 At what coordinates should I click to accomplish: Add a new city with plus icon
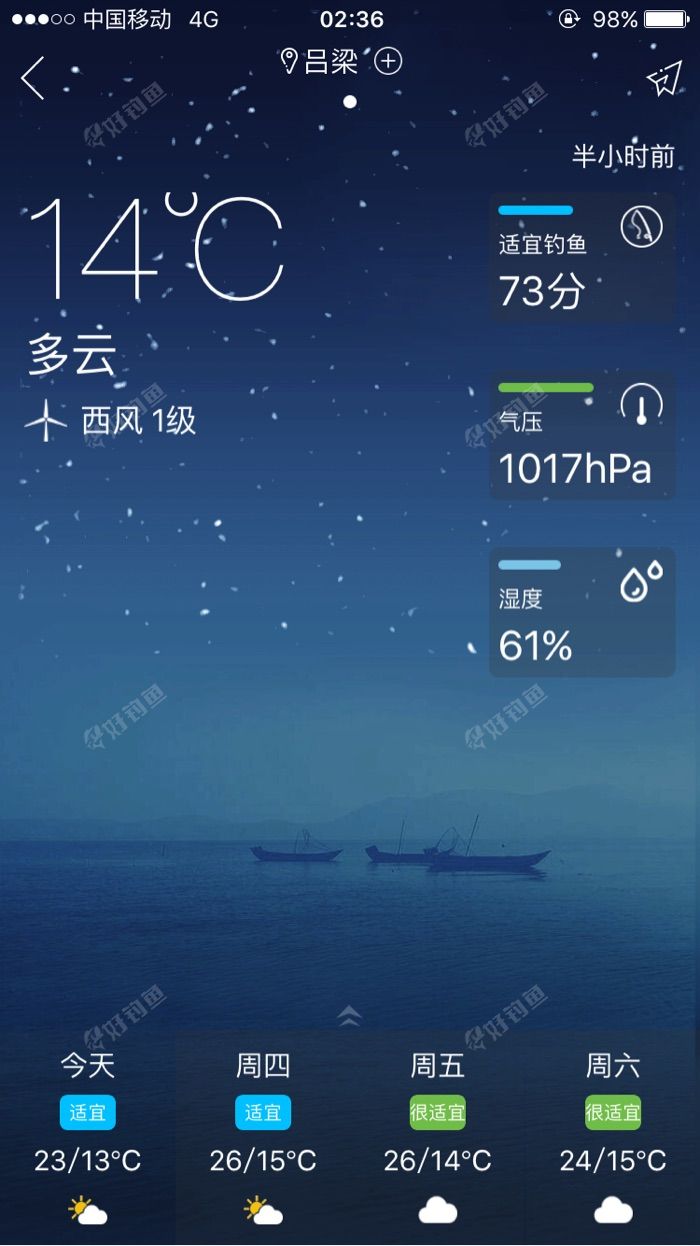pos(388,62)
